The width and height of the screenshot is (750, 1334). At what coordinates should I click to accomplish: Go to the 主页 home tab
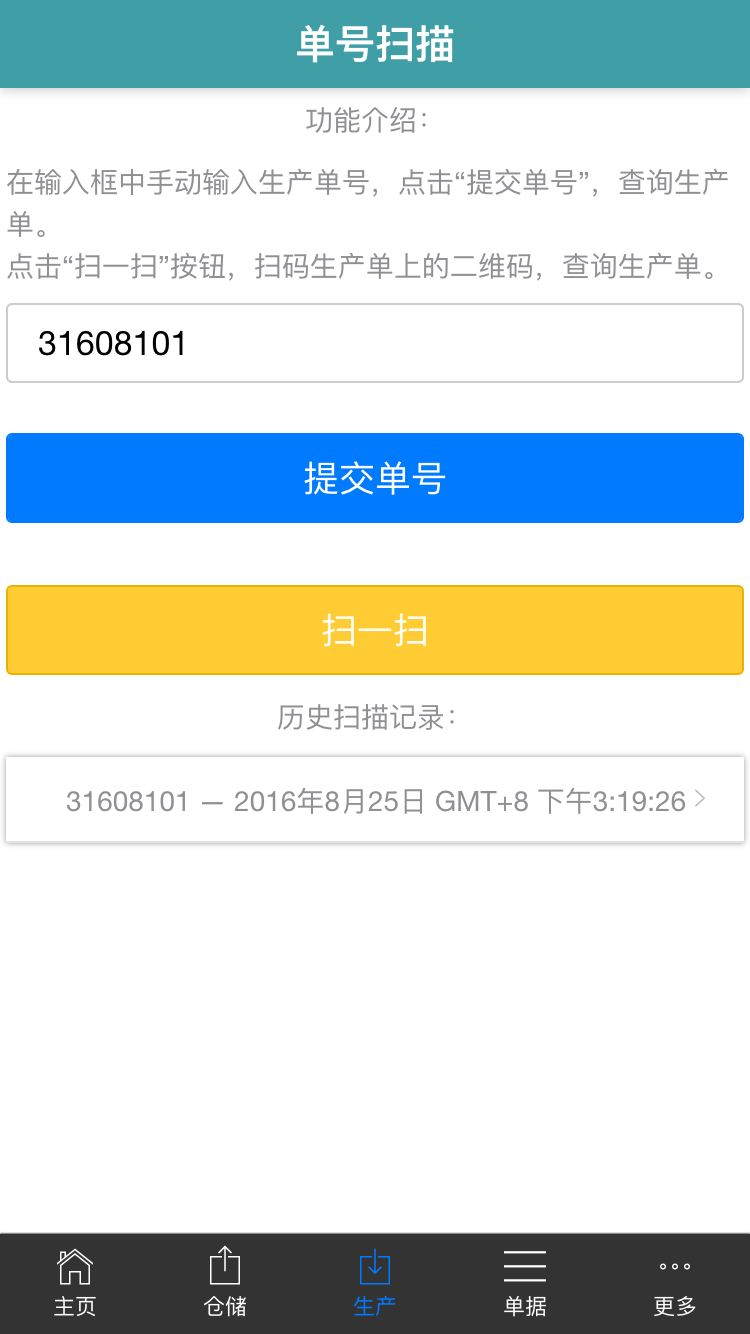(x=75, y=1283)
